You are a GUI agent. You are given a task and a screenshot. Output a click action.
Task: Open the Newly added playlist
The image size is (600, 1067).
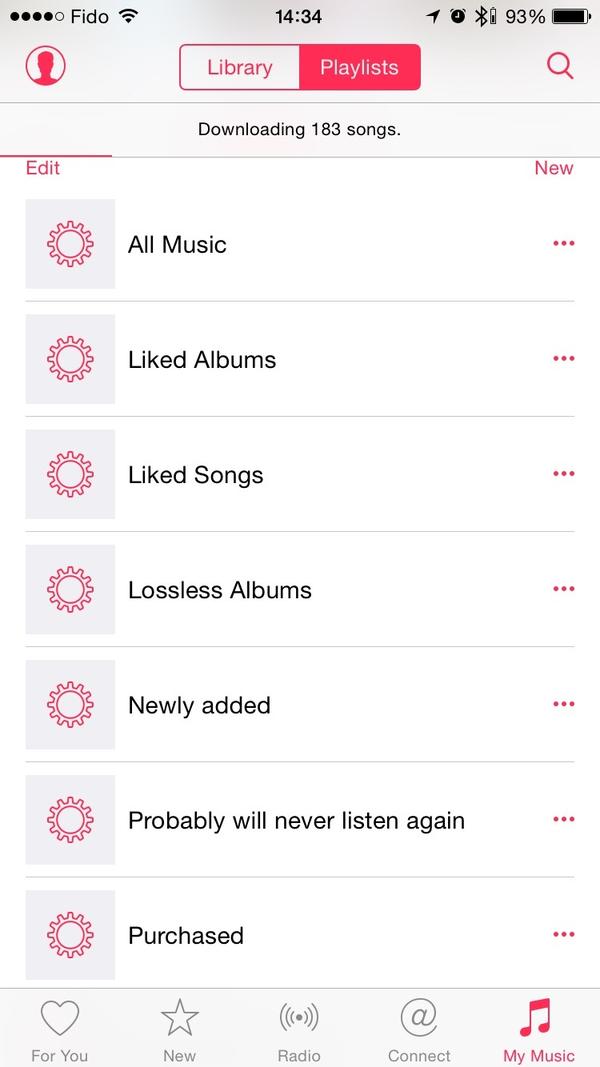(199, 705)
